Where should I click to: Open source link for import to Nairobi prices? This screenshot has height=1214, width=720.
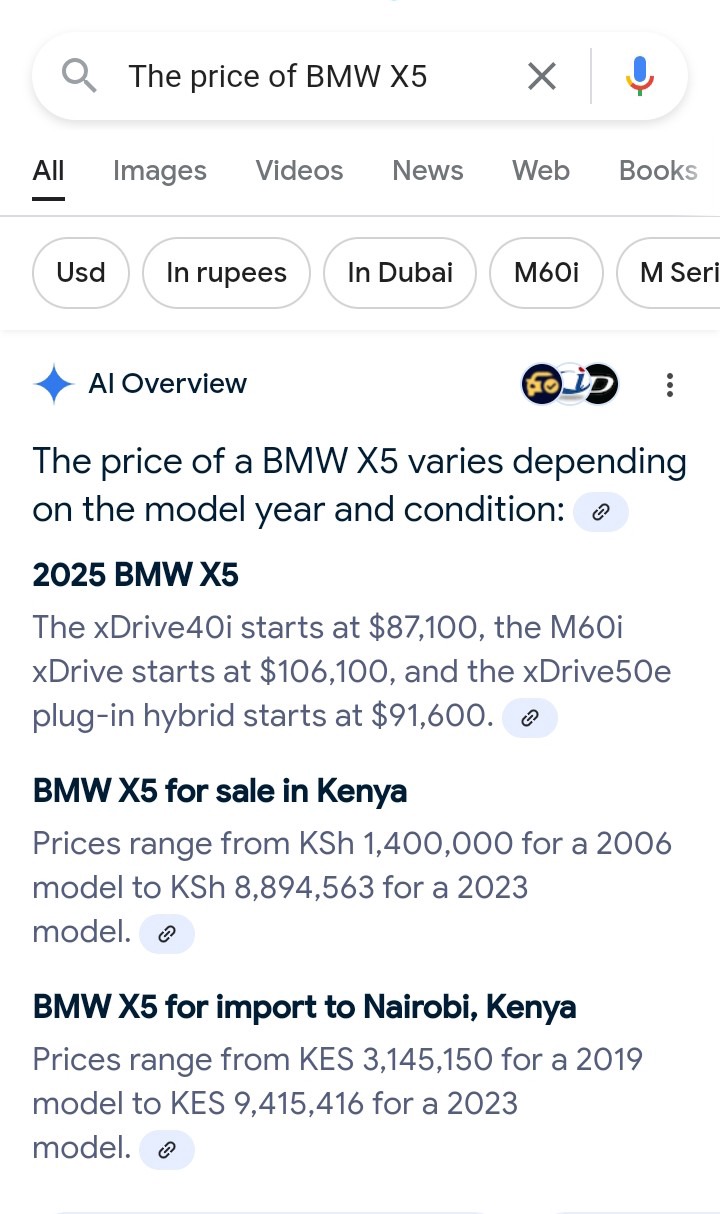[x=167, y=1150]
